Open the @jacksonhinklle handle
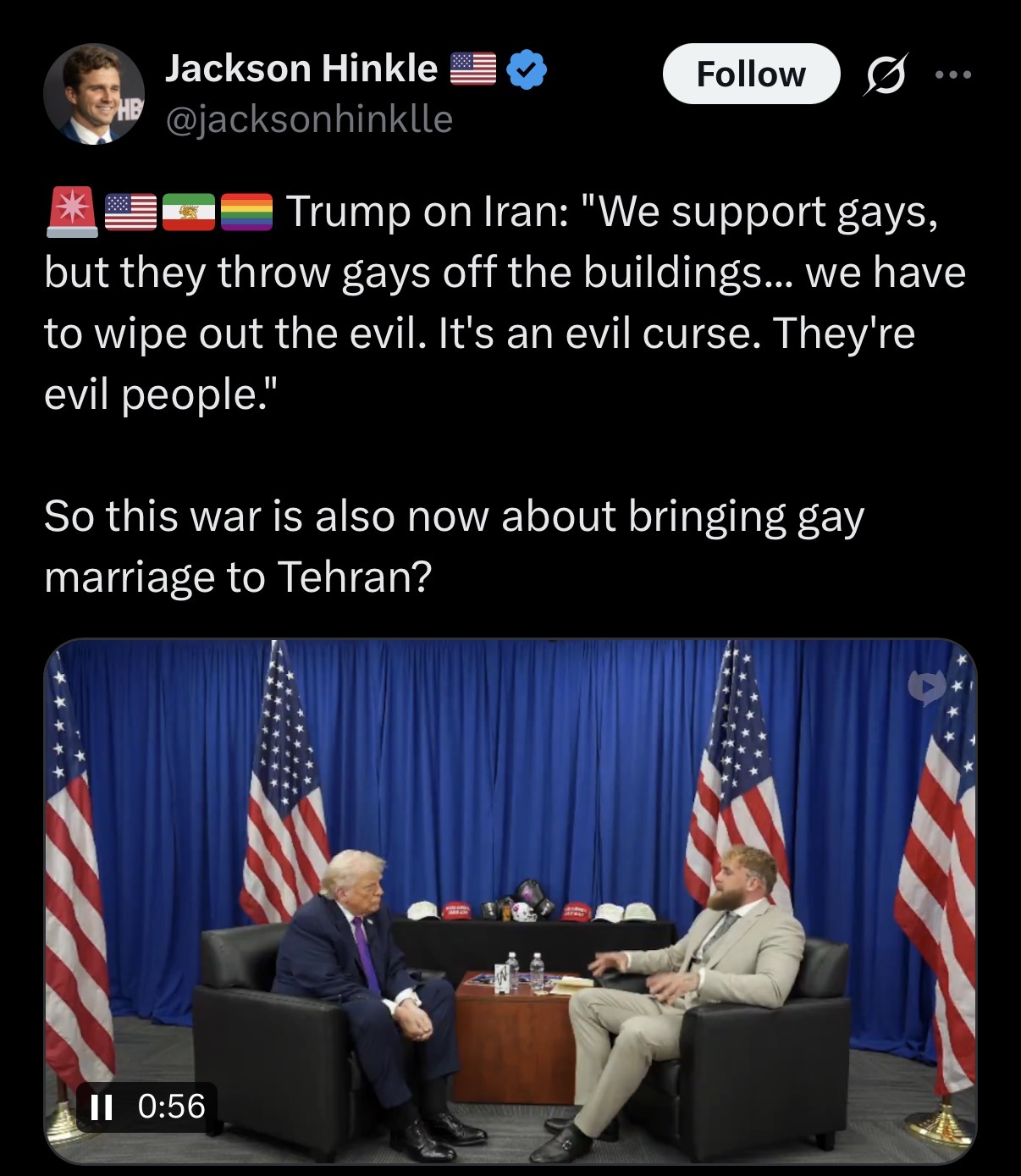The width and height of the screenshot is (1021, 1176). point(308,119)
